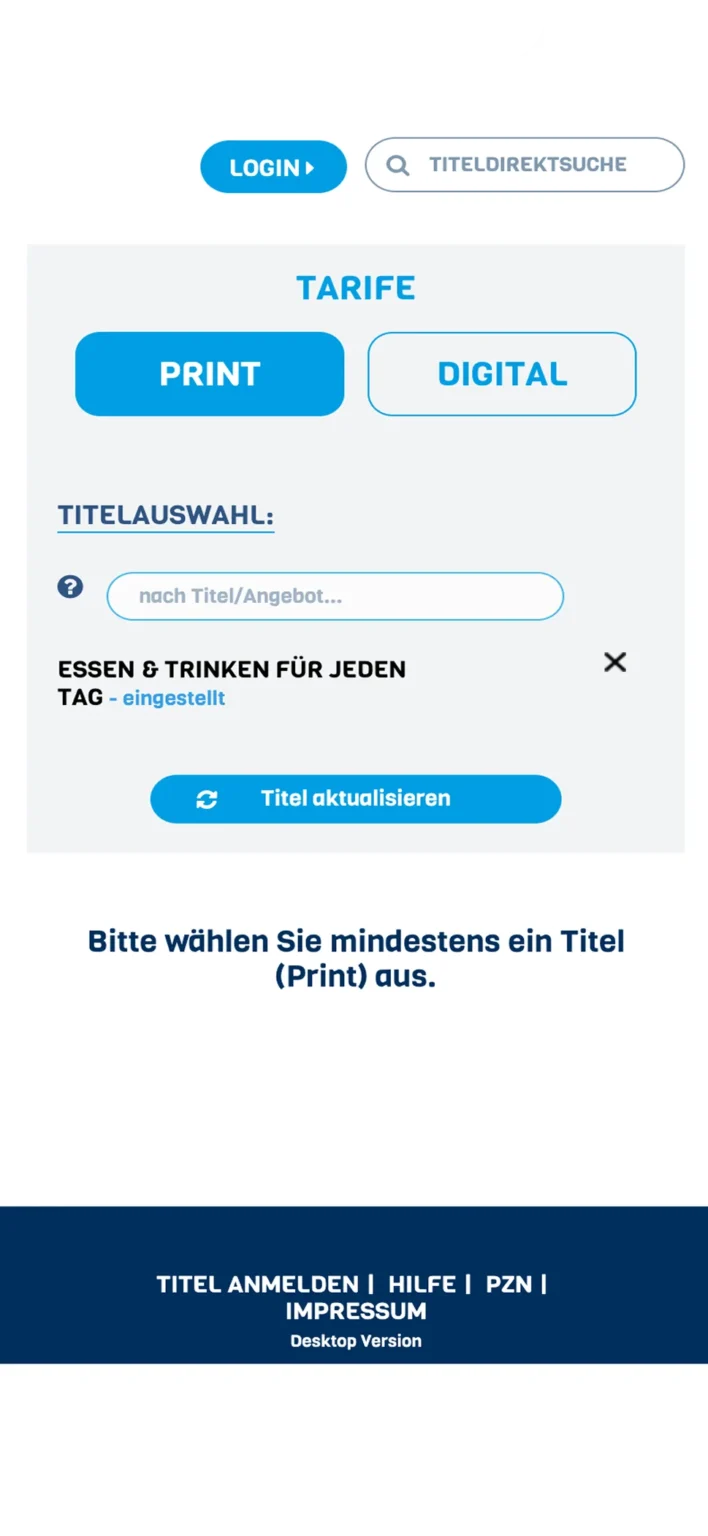The image size is (708, 1536).
Task: Focus the nach Titel/Angebot input field
Action: point(335,597)
